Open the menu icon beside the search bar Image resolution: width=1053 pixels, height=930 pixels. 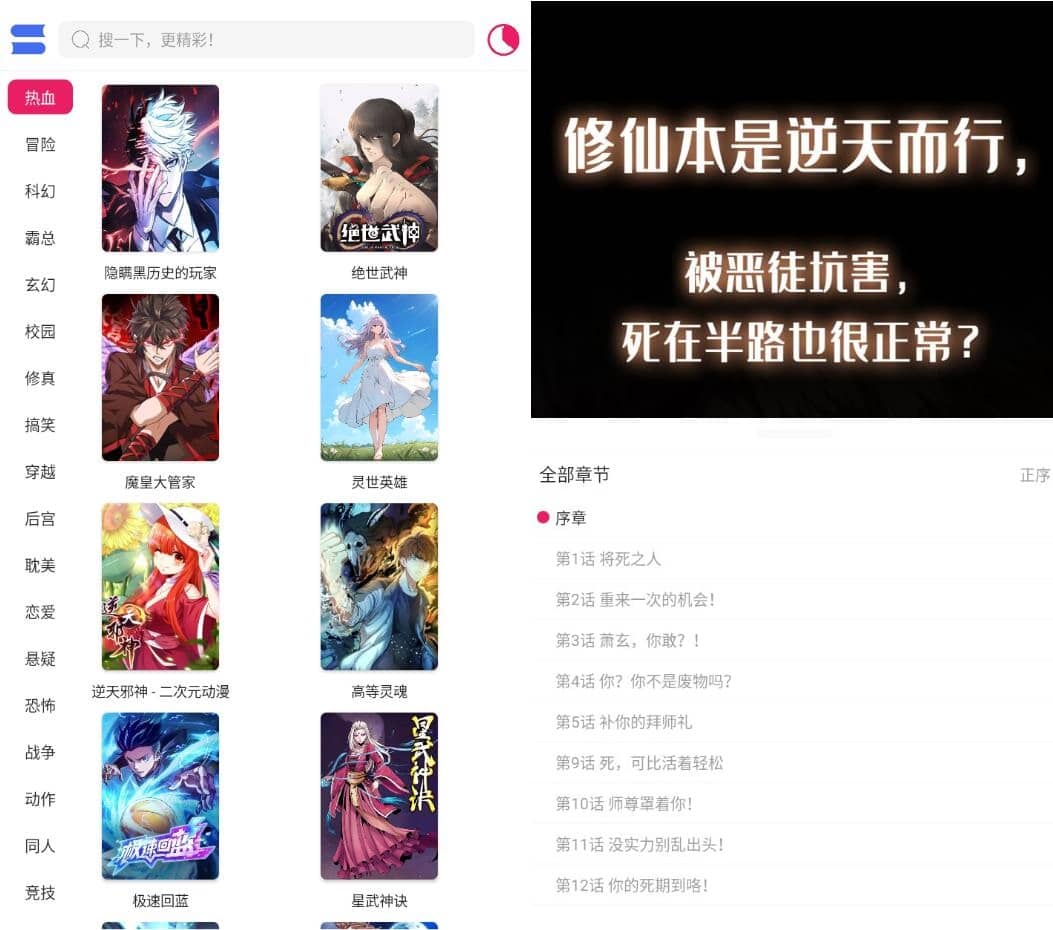click(28, 40)
